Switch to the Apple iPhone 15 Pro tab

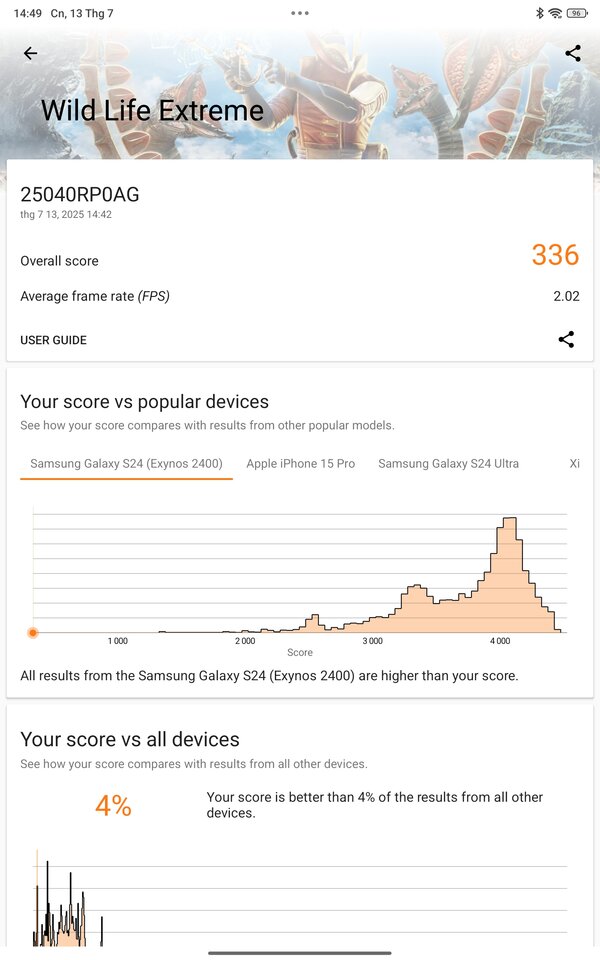[x=301, y=463]
